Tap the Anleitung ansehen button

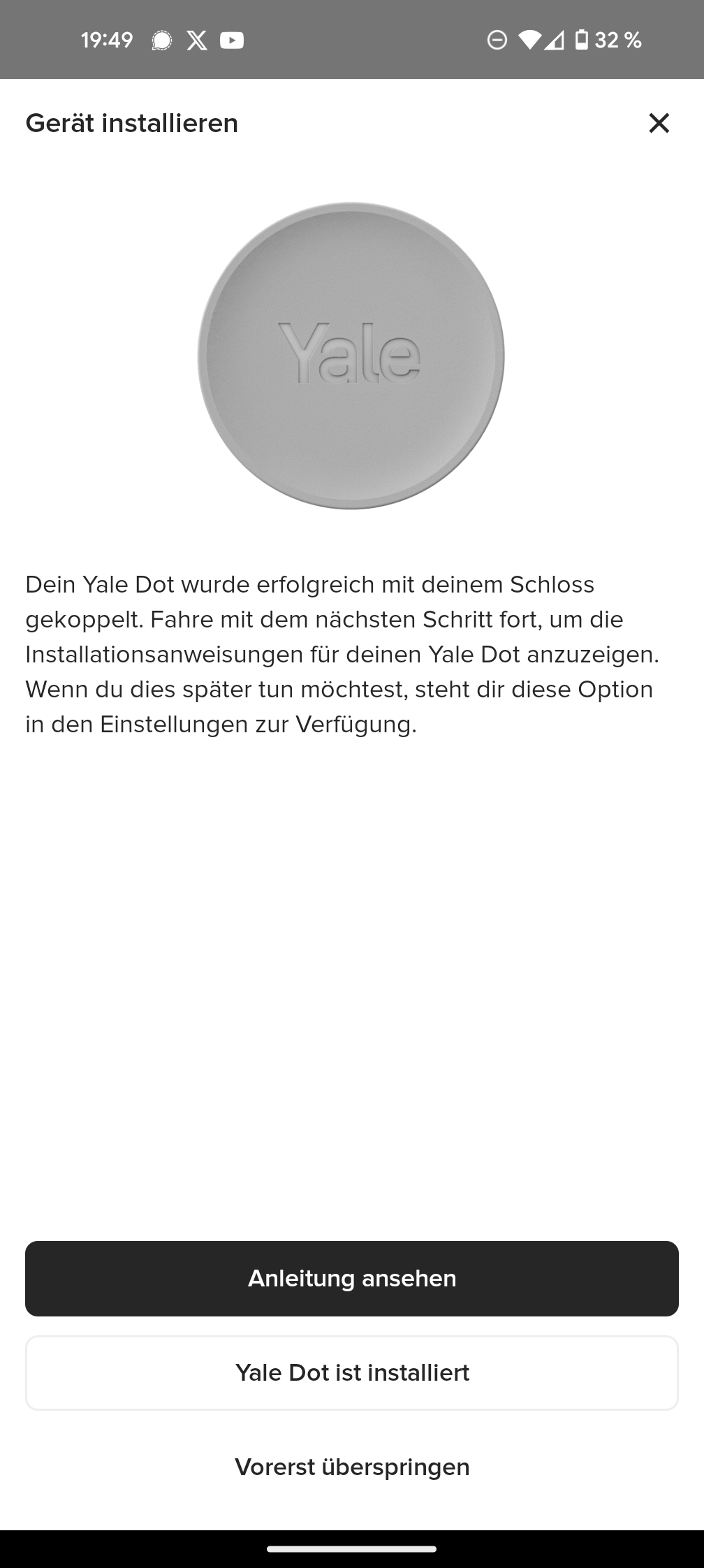pos(352,1278)
